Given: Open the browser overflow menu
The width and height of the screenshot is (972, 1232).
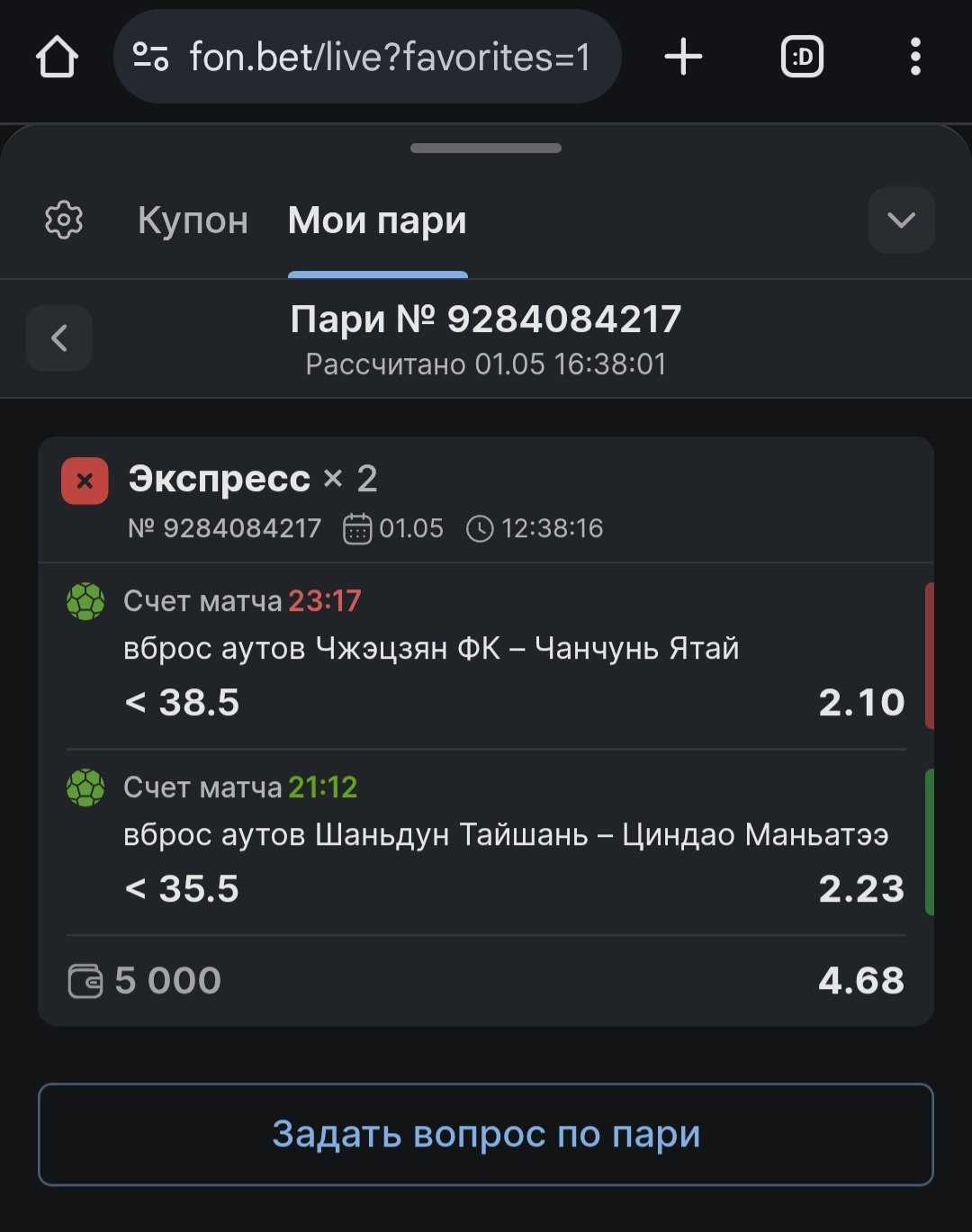Looking at the screenshot, I should click(x=914, y=58).
